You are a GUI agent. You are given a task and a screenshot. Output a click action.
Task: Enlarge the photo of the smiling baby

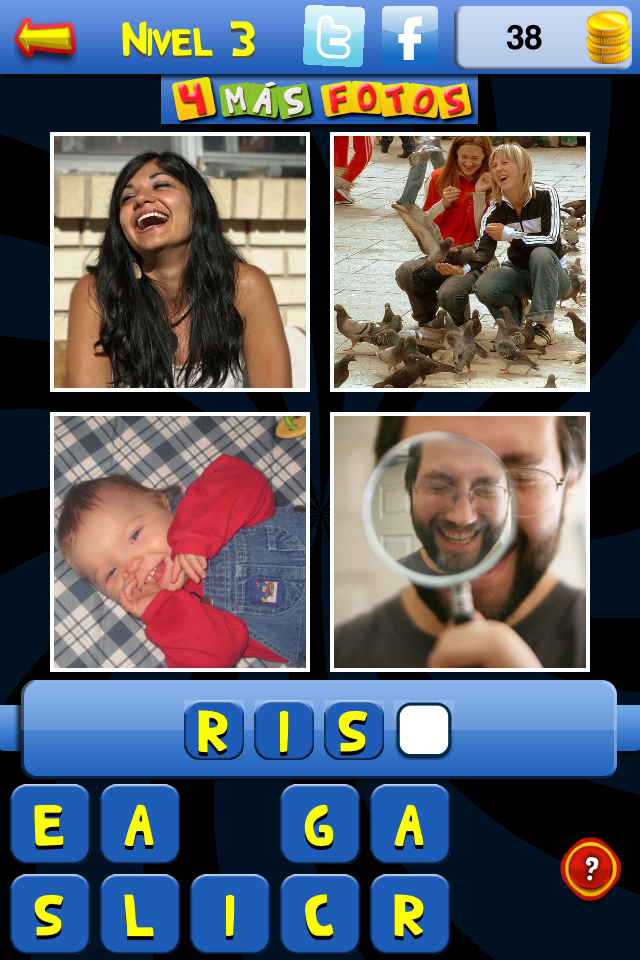tap(180, 542)
